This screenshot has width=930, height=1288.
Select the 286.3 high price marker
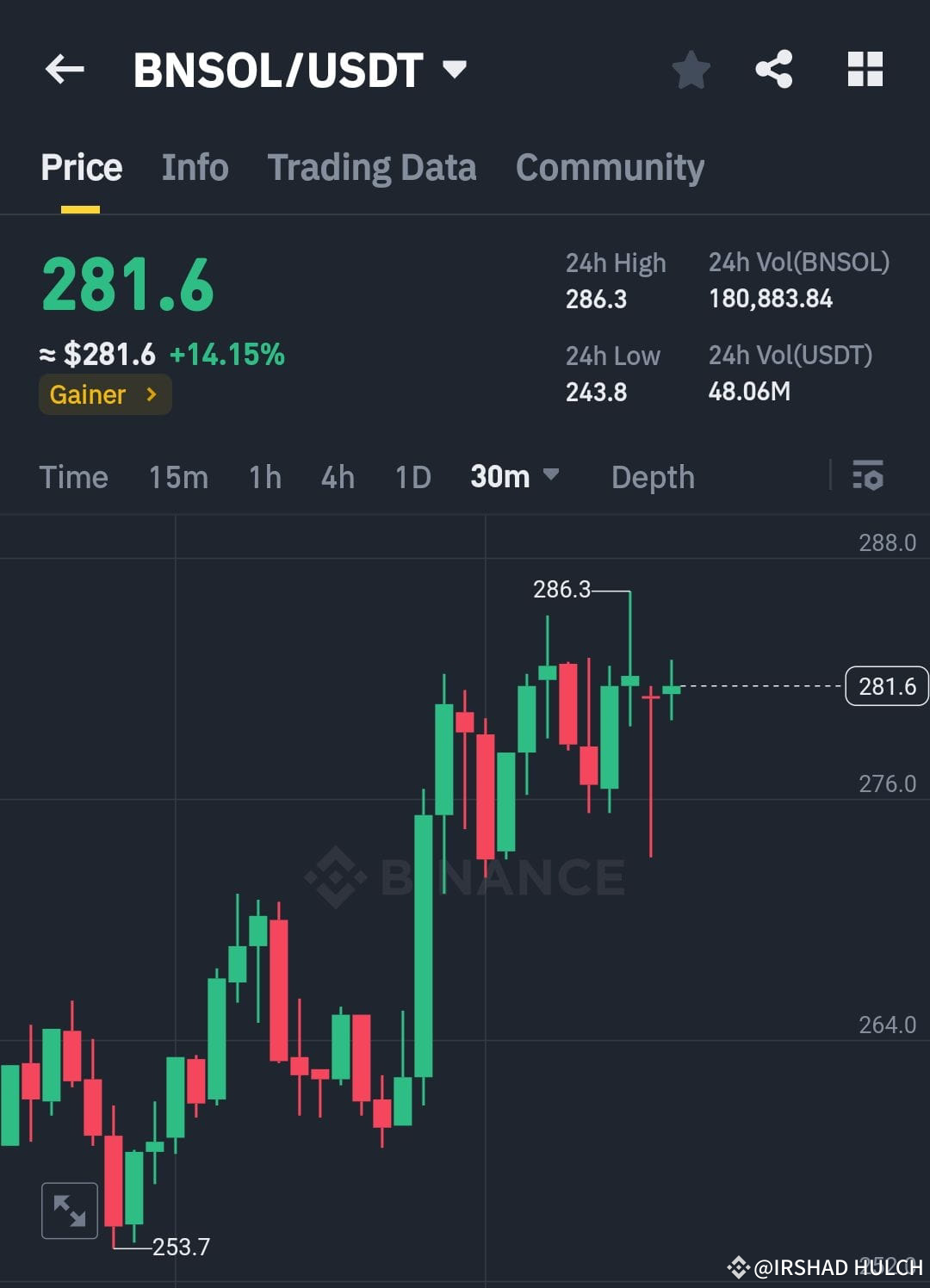pos(561,590)
